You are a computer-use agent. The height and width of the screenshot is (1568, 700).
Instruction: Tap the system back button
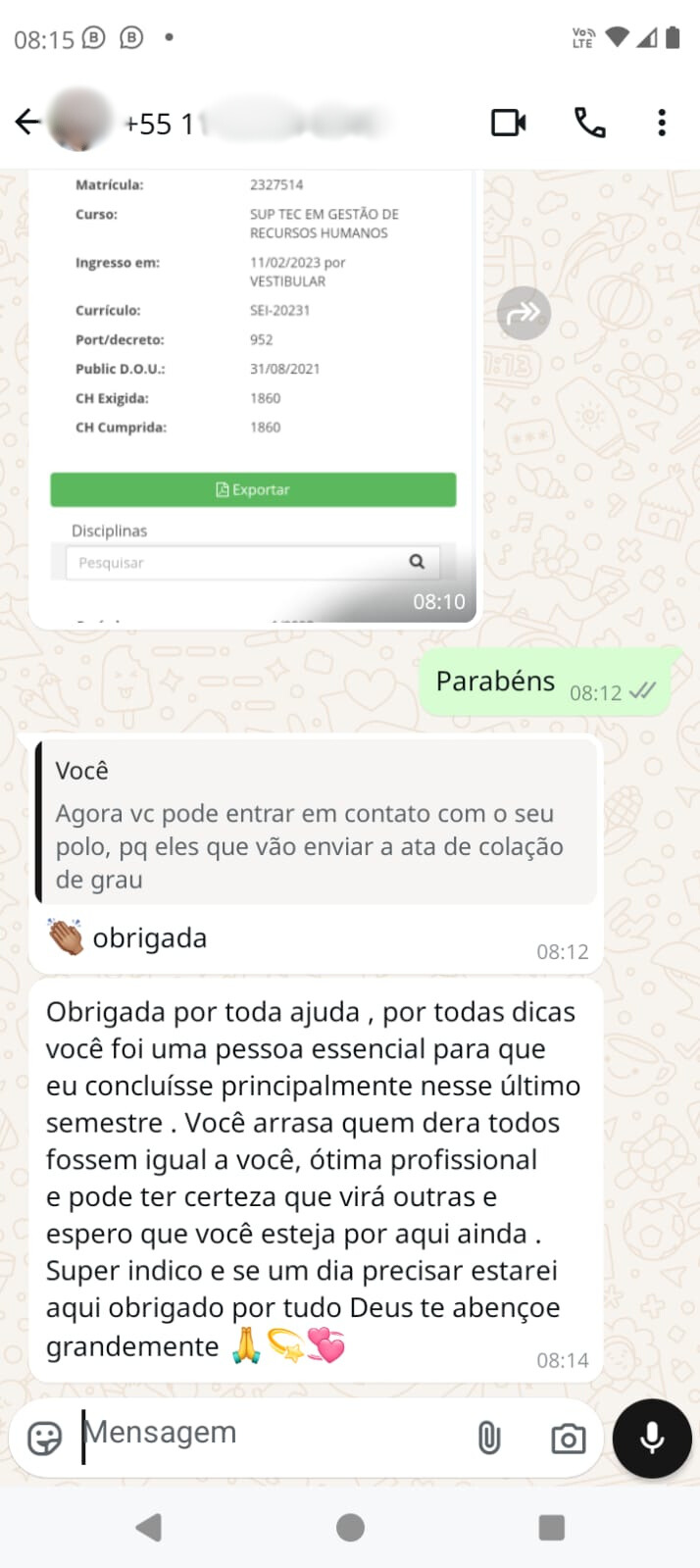click(x=149, y=1527)
